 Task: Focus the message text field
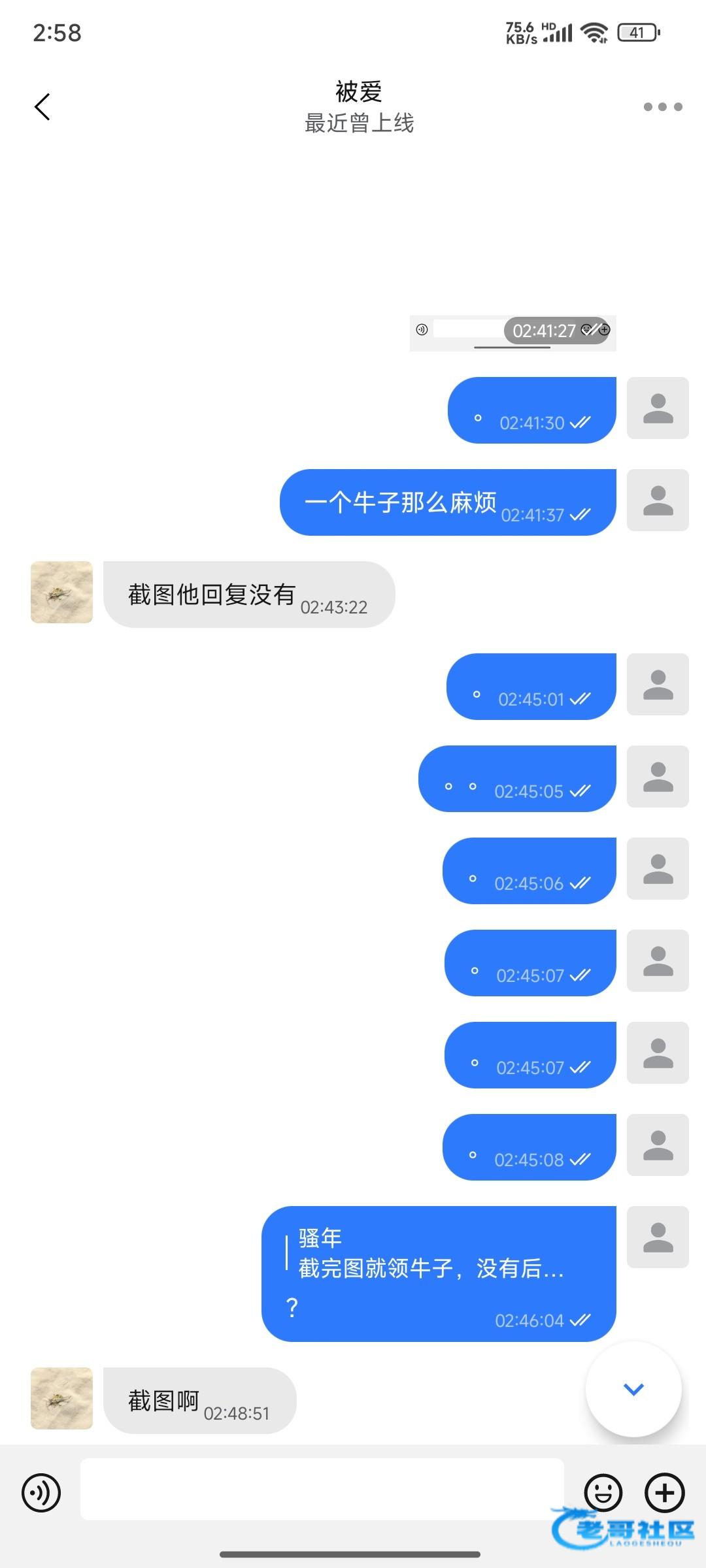pyautogui.click(x=322, y=1490)
